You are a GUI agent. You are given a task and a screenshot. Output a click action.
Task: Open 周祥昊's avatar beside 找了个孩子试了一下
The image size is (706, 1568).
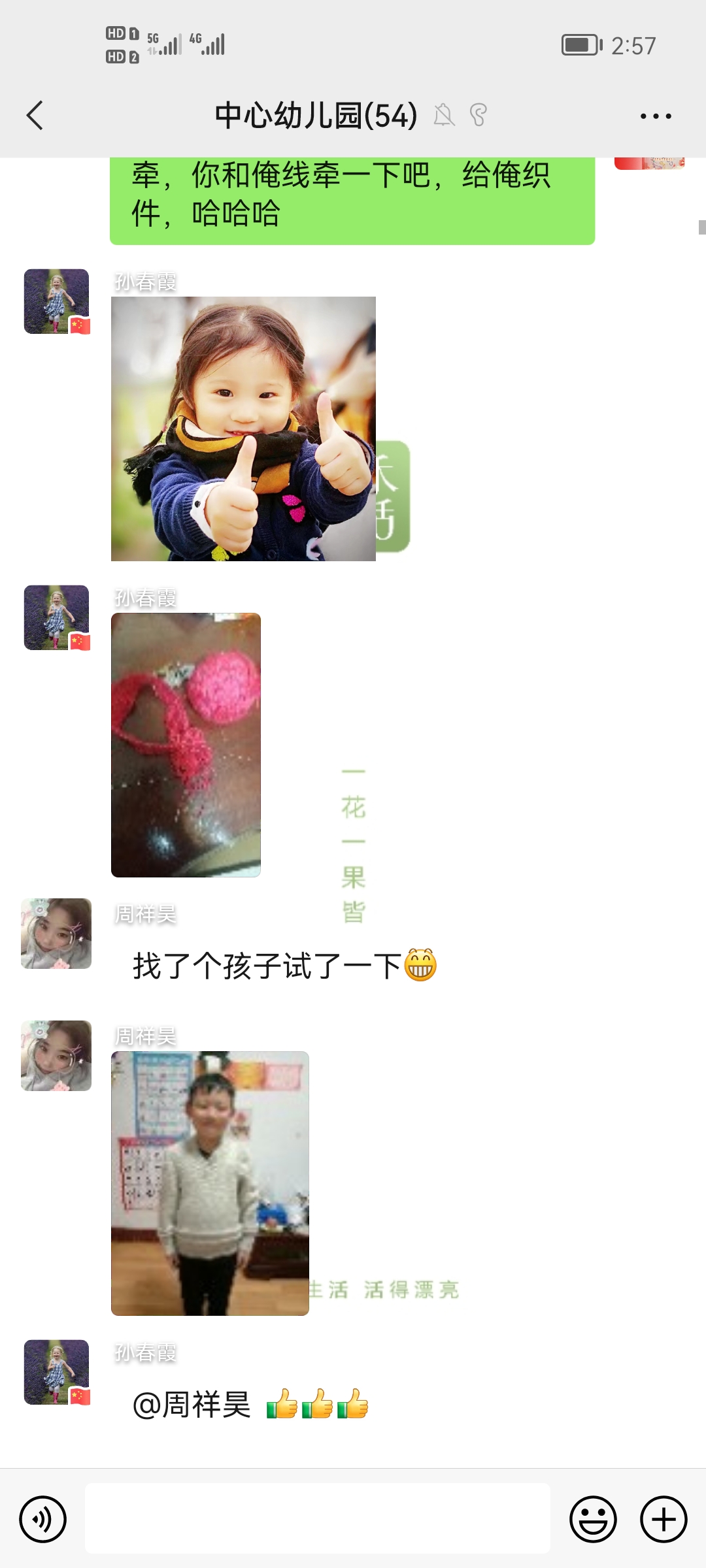pyautogui.click(x=56, y=934)
